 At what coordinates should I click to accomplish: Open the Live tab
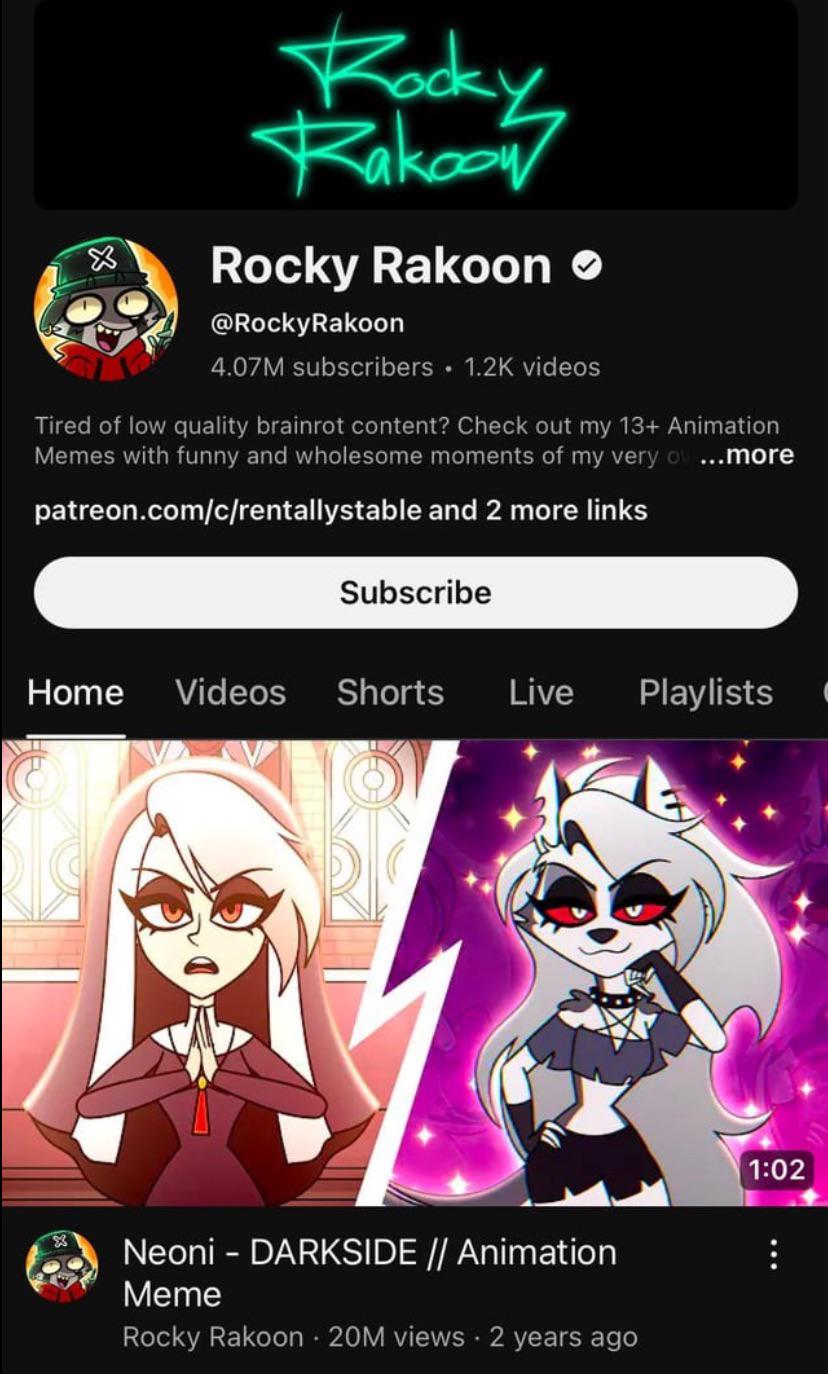pyautogui.click(x=541, y=692)
